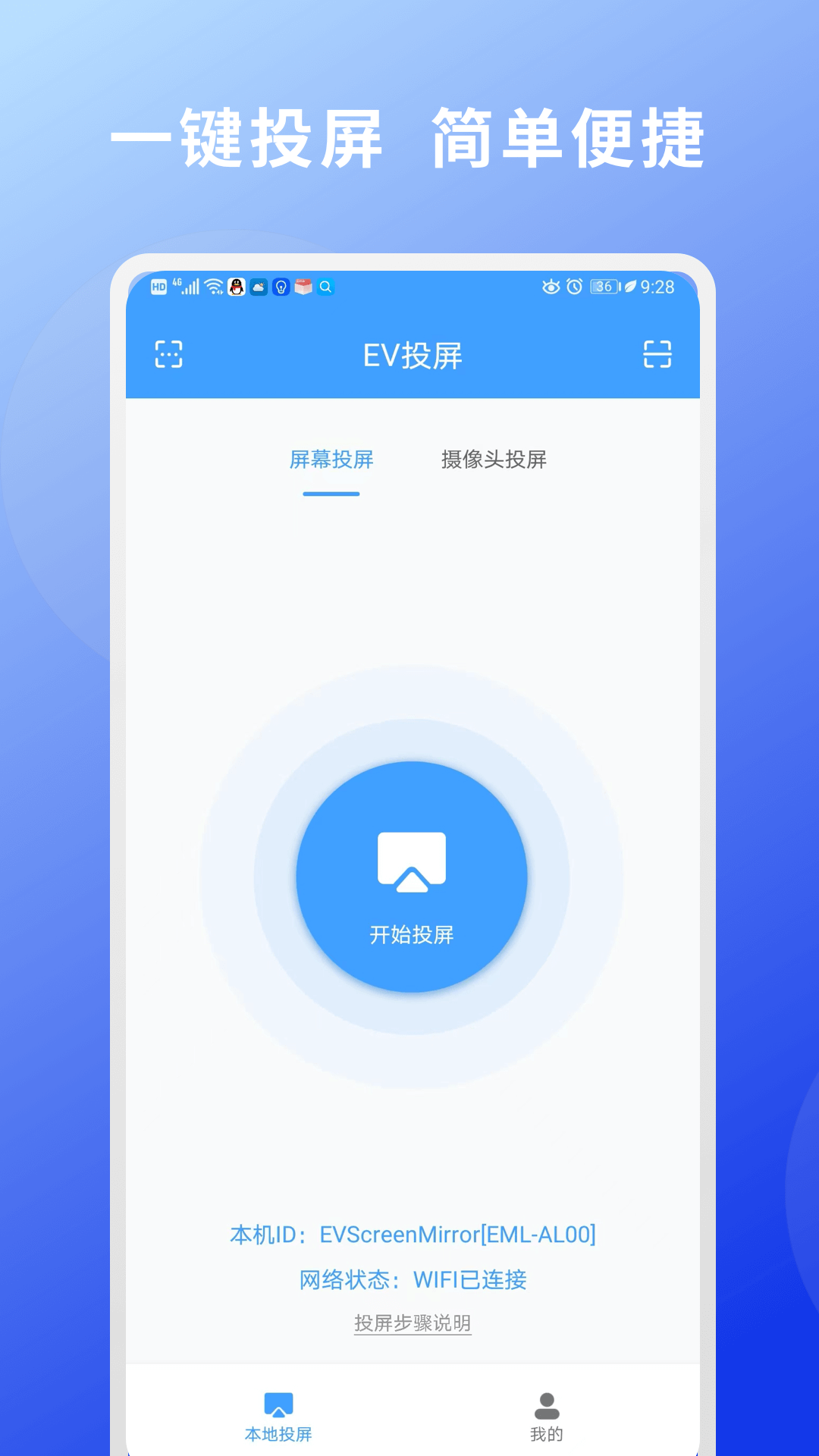Image resolution: width=819 pixels, height=1456 pixels.
Task: Select the 屏幕投屏 tab
Action: 331,460
